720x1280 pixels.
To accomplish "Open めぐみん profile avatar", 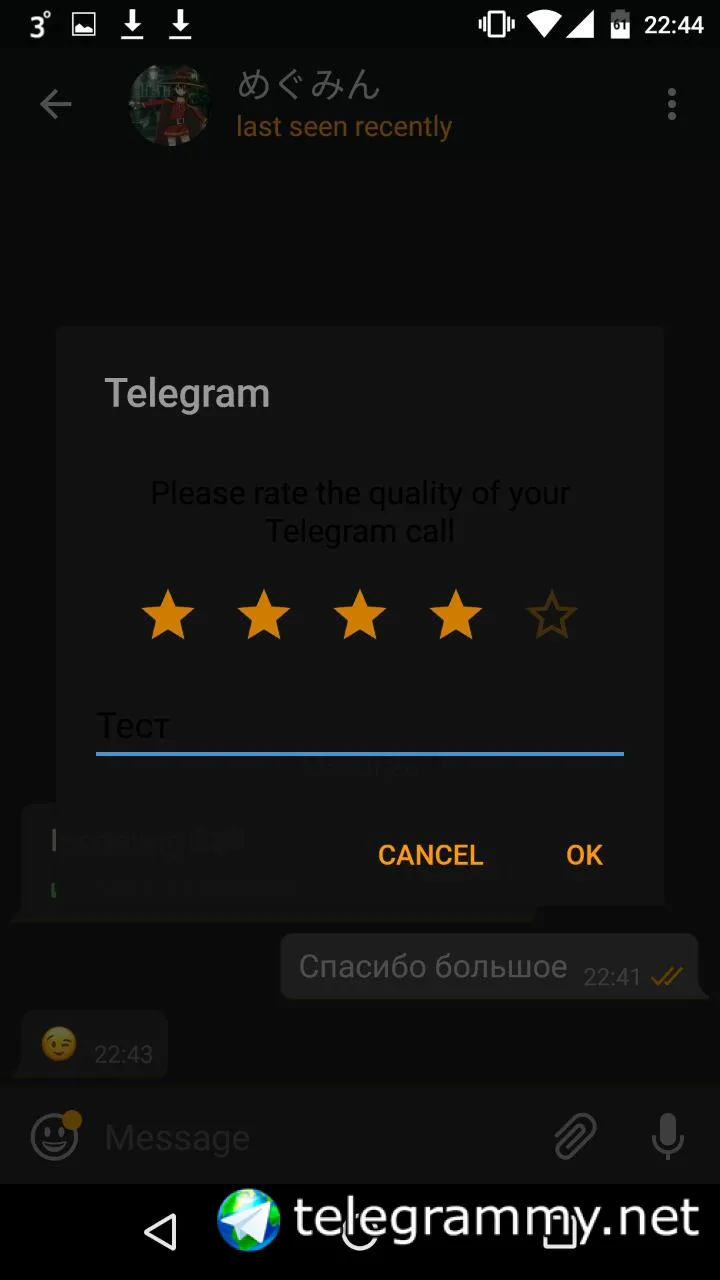I will coord(170,104).
